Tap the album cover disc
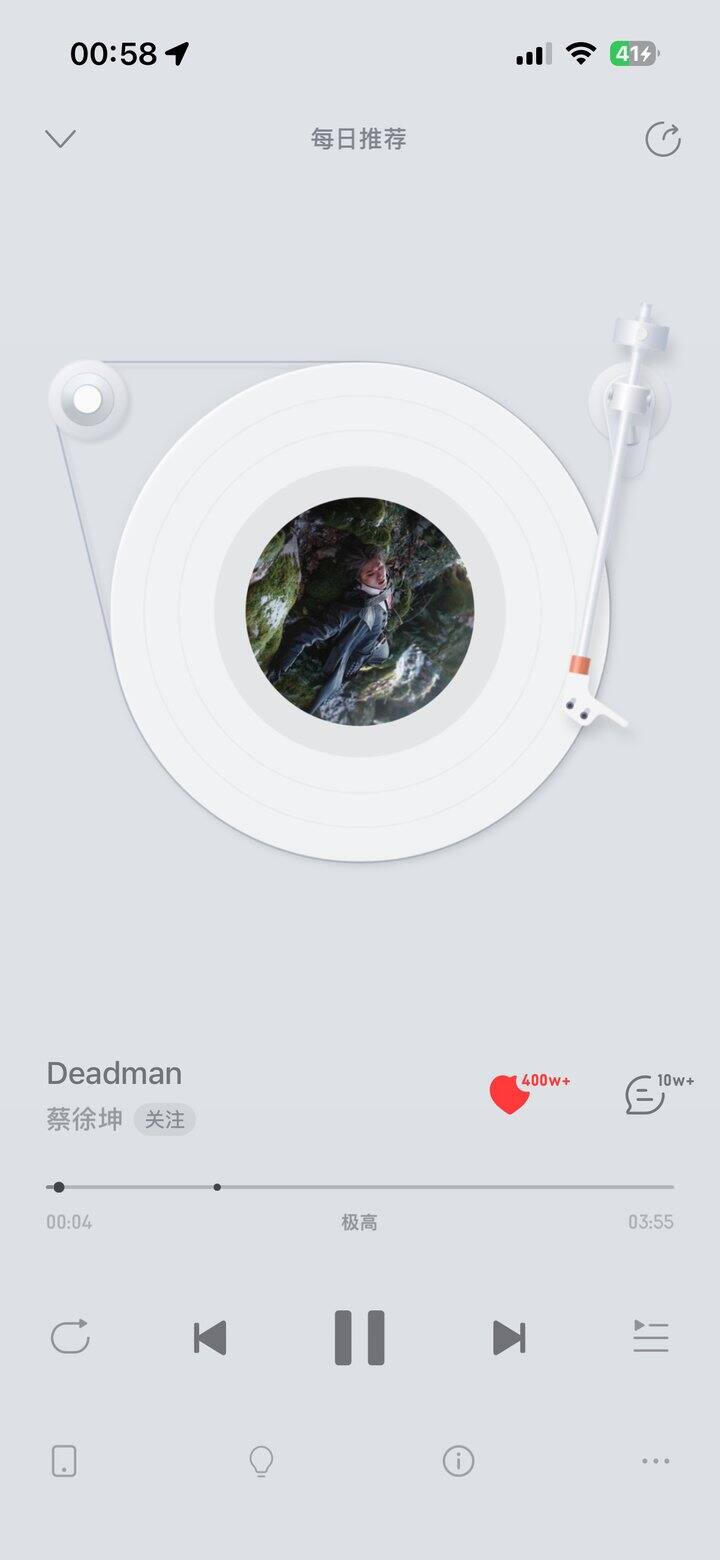The image size is (720, 1560). tap(360, 611)
